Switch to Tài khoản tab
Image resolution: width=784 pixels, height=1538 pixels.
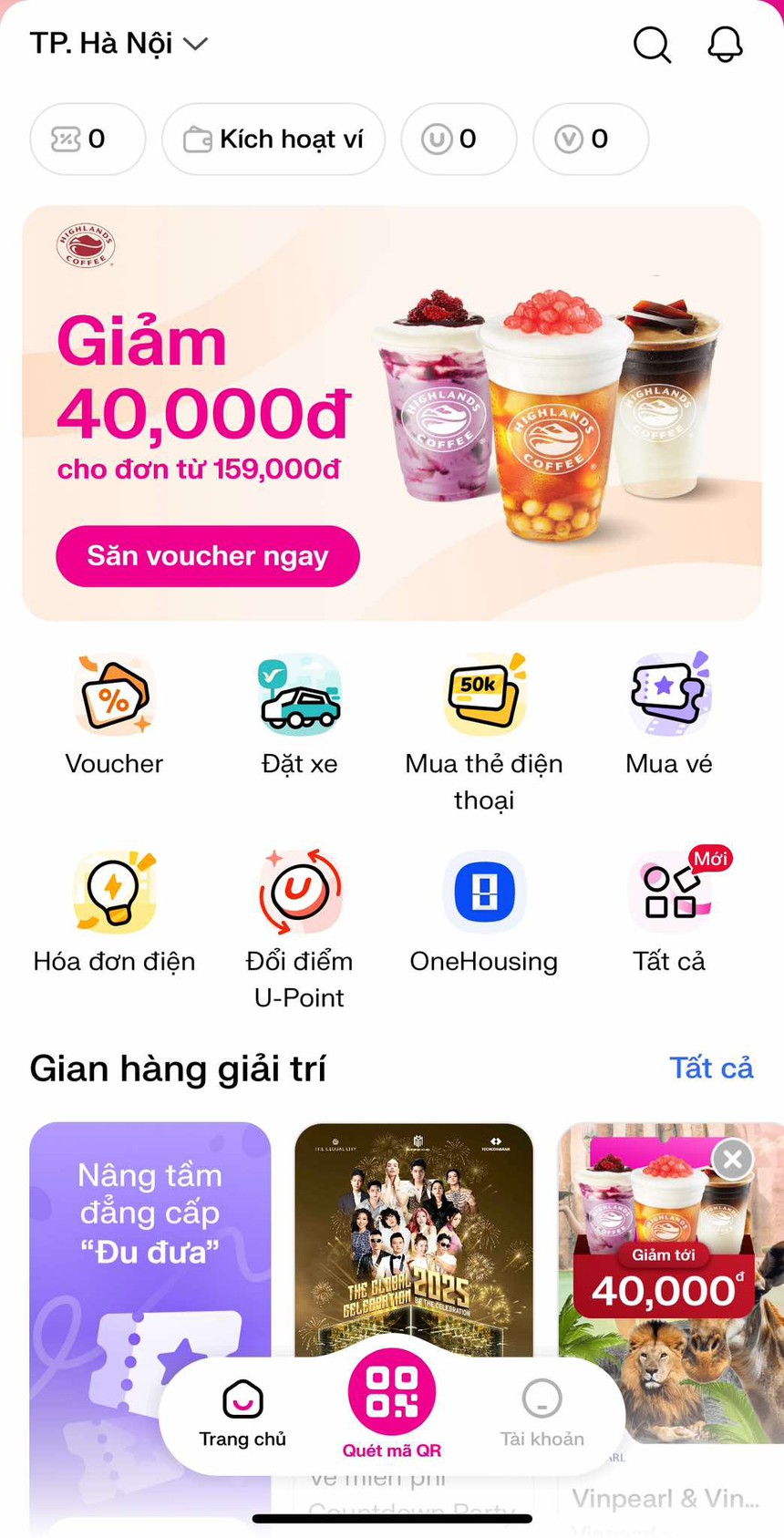click(x=542, y=1413)
